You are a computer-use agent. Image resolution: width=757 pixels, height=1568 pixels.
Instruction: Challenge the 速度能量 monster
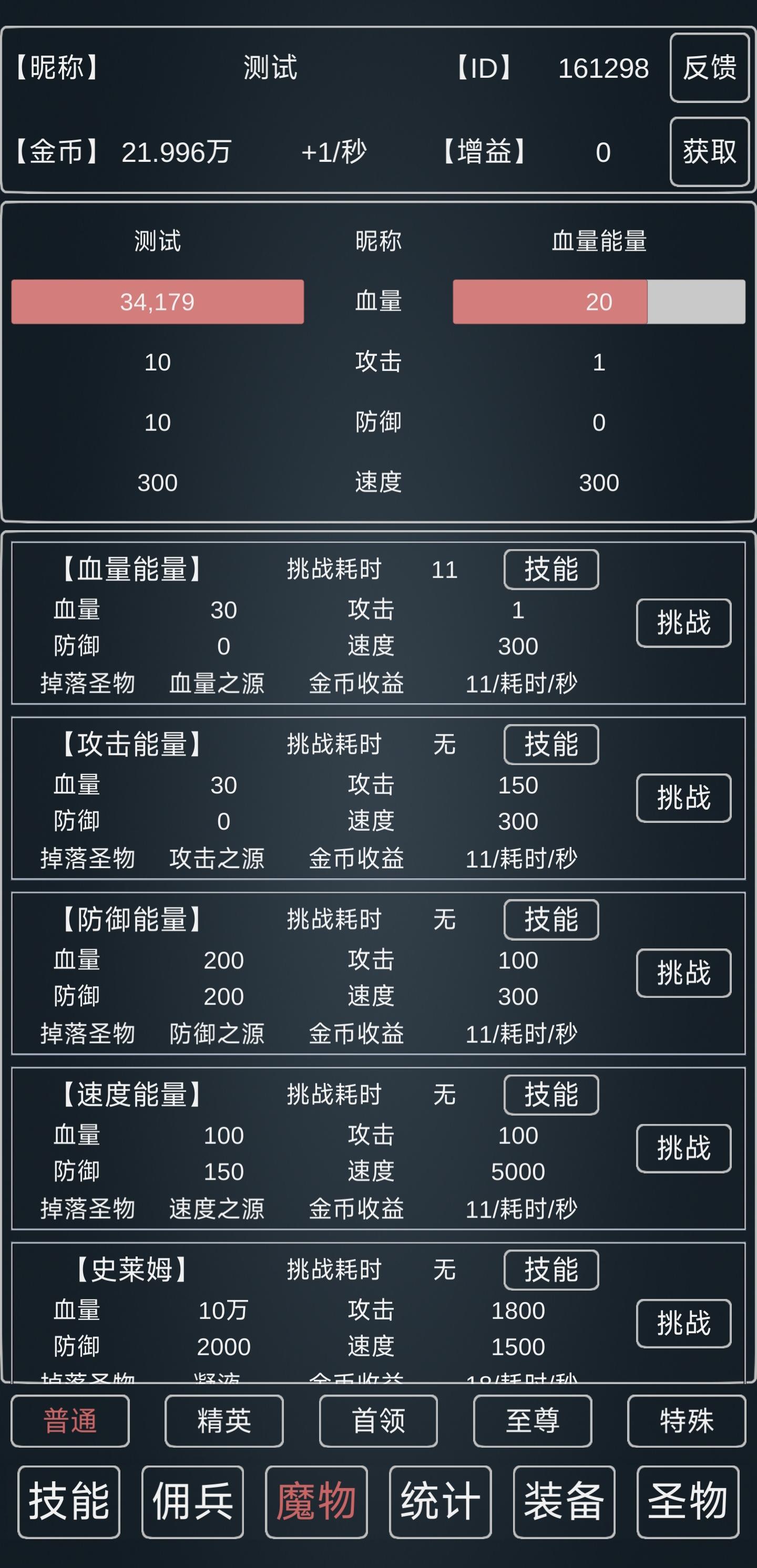pyautogui.click(x=683, y=1148)
